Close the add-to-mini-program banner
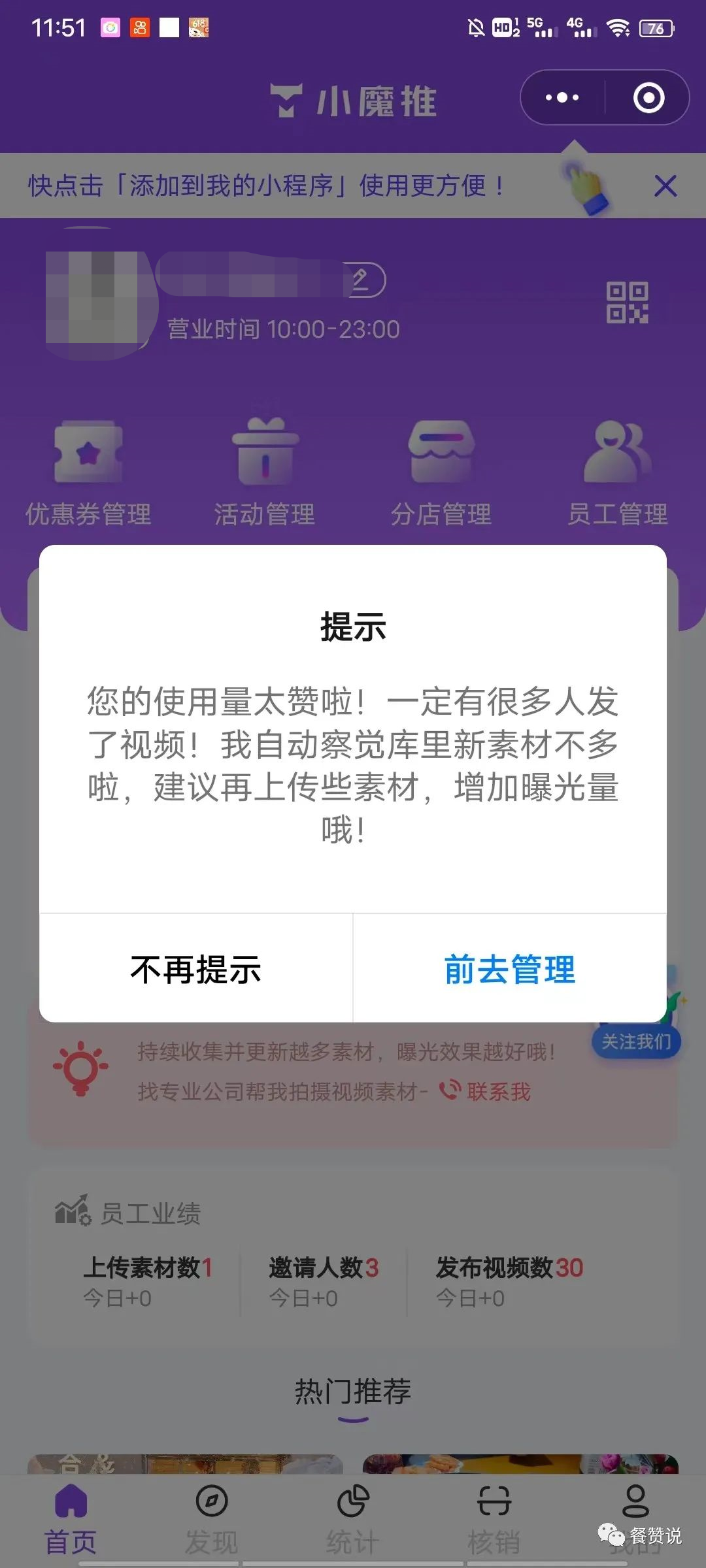 click(x=665, y=186)
